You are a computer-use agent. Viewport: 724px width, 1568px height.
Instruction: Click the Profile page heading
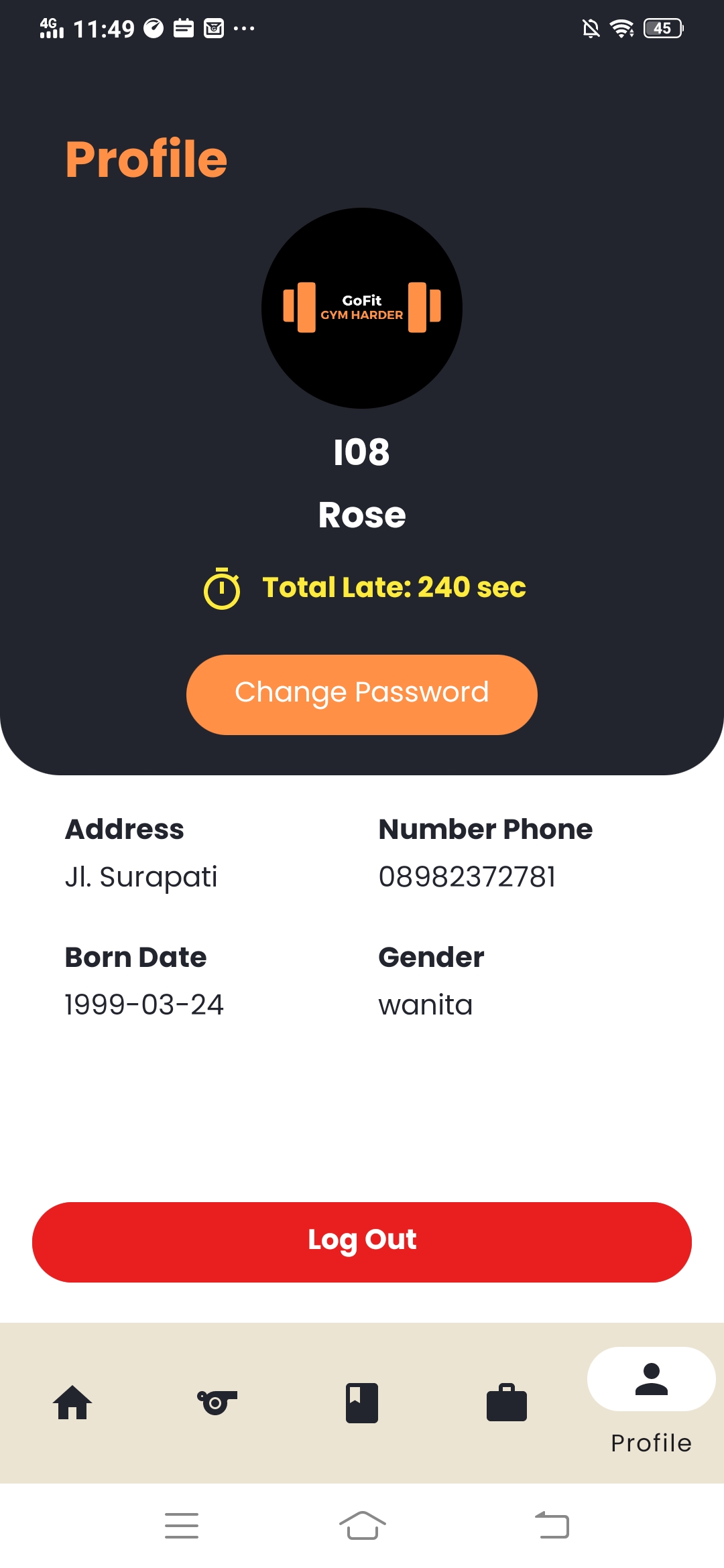point(145,158)
